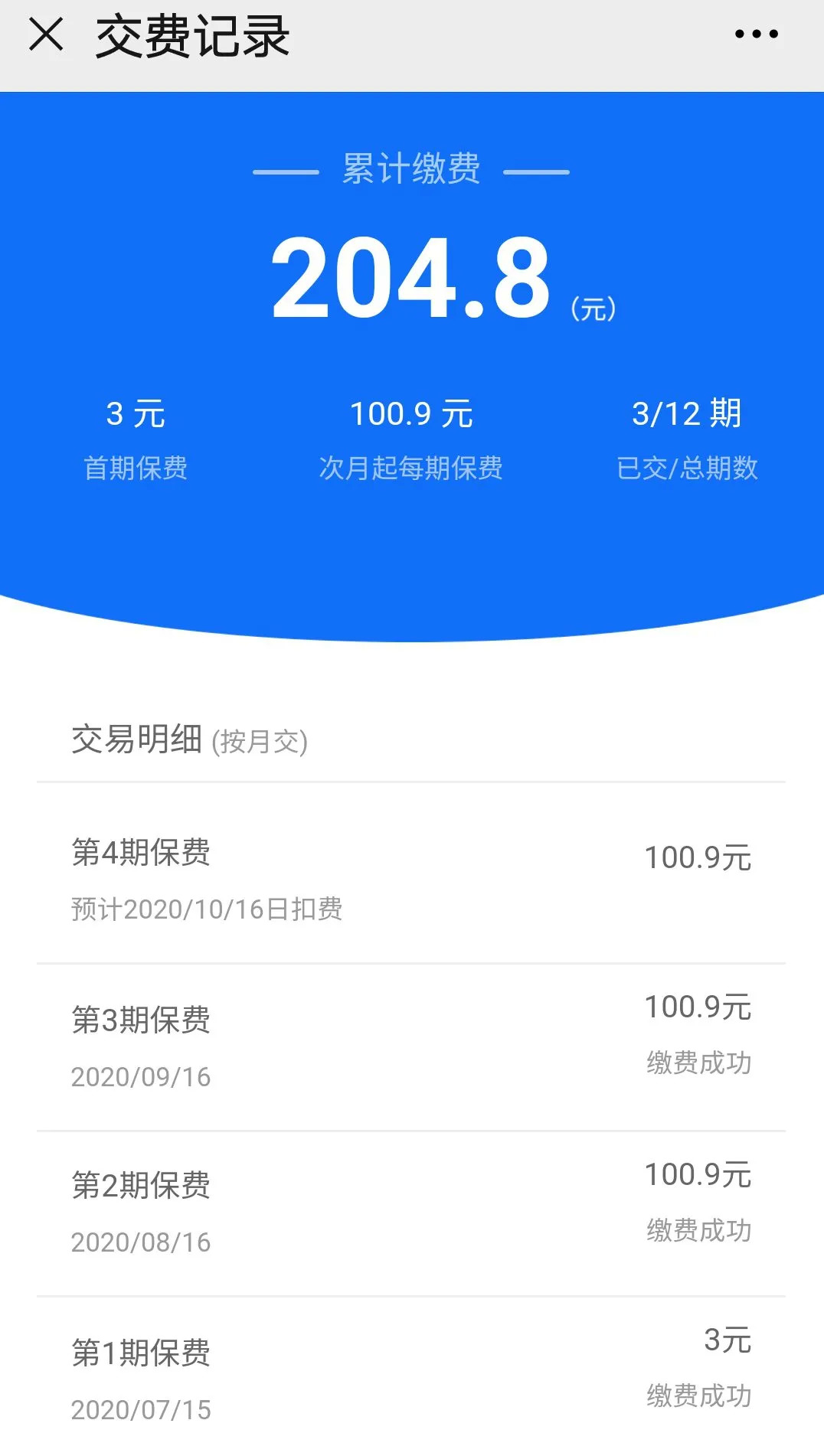Open the three-dot more options menu
Screen dimensions: 824x1456
pos(756,34)
